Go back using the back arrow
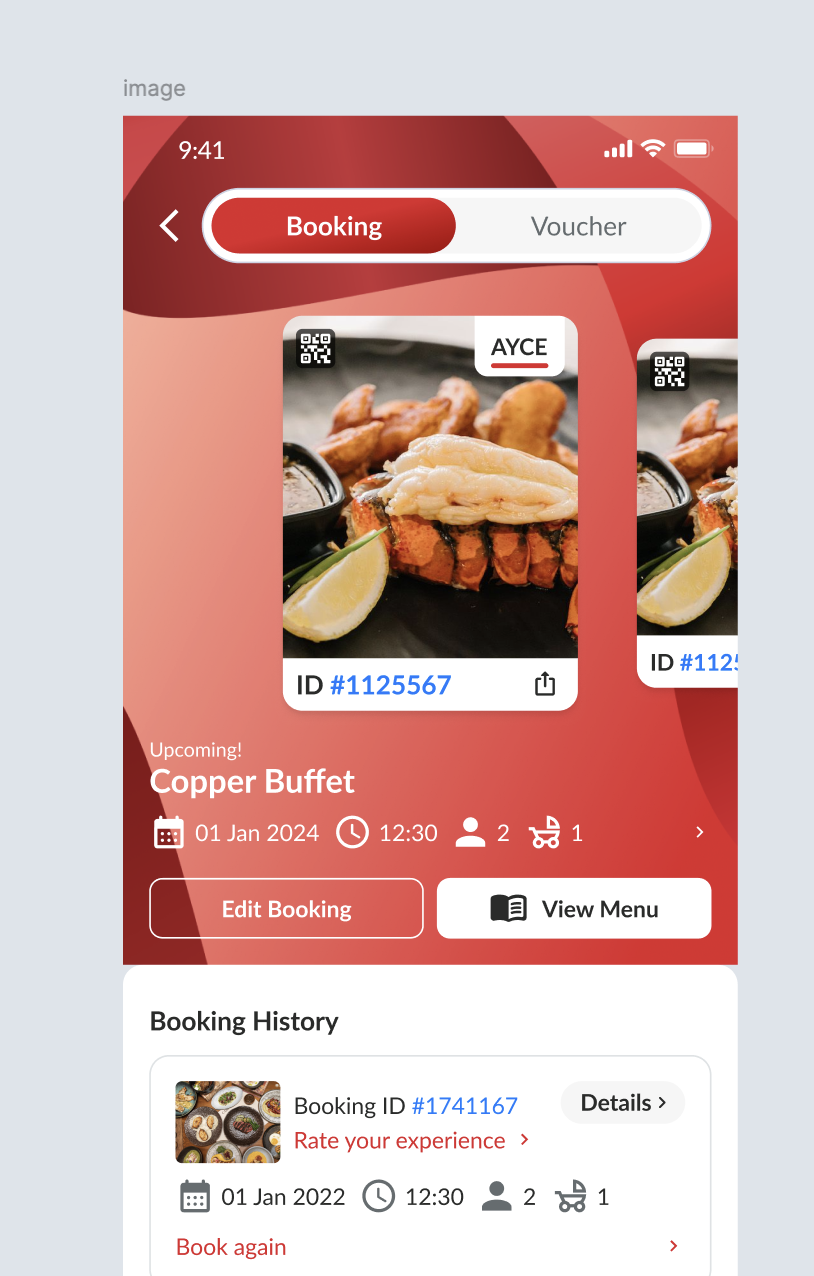The image size is (814, 1276). click(x=170, y=226)
